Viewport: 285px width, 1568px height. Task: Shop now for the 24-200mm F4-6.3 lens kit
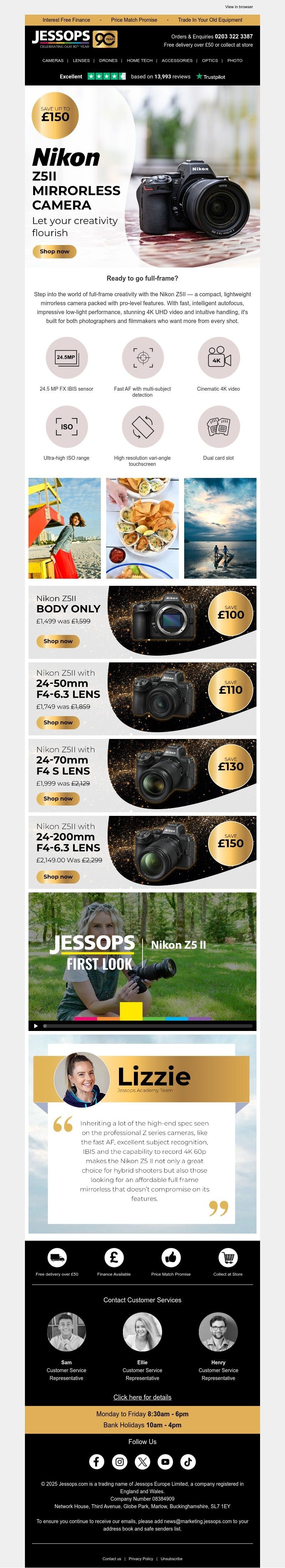[58, 876]
